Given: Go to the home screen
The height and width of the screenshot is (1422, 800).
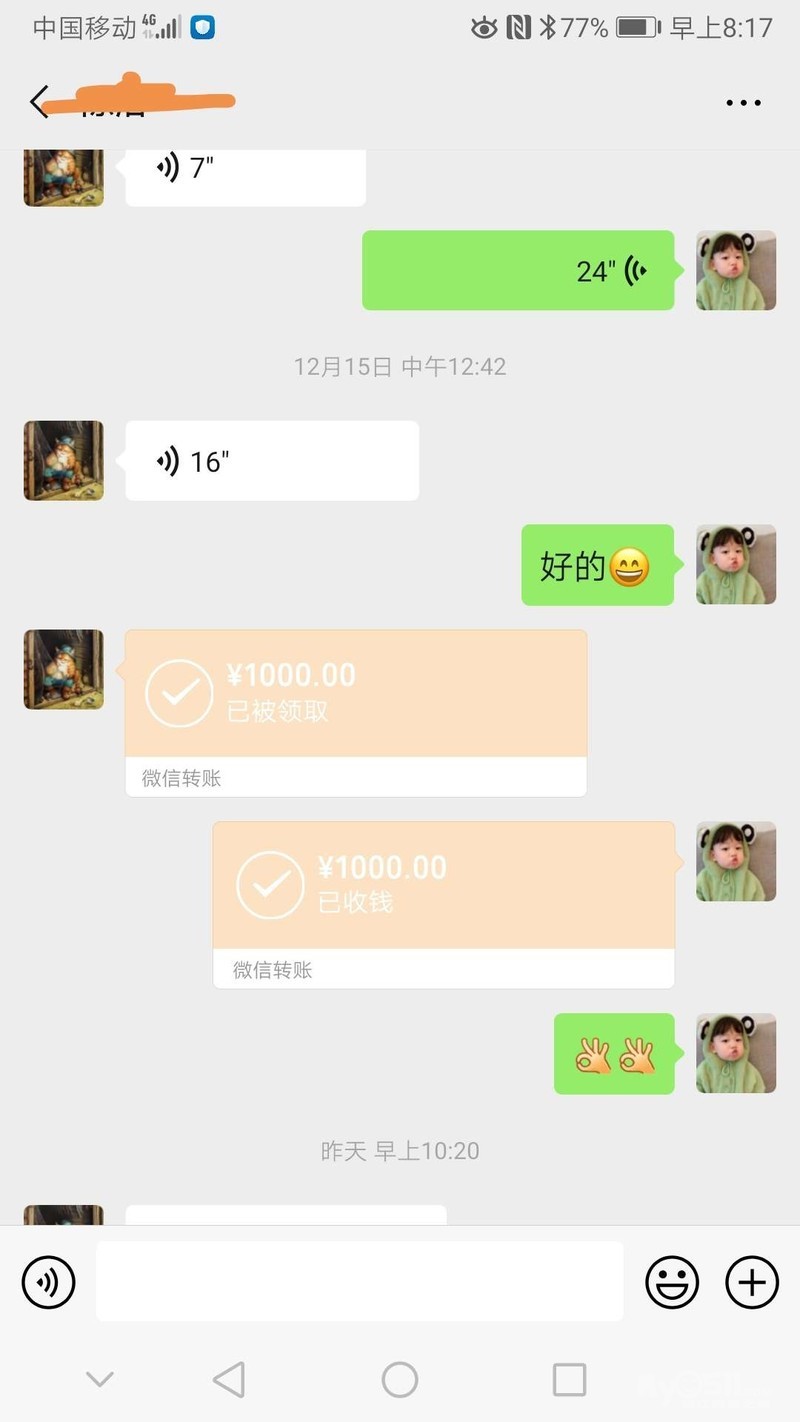Looking at the screenshot, I should (x=400, y=1380).
